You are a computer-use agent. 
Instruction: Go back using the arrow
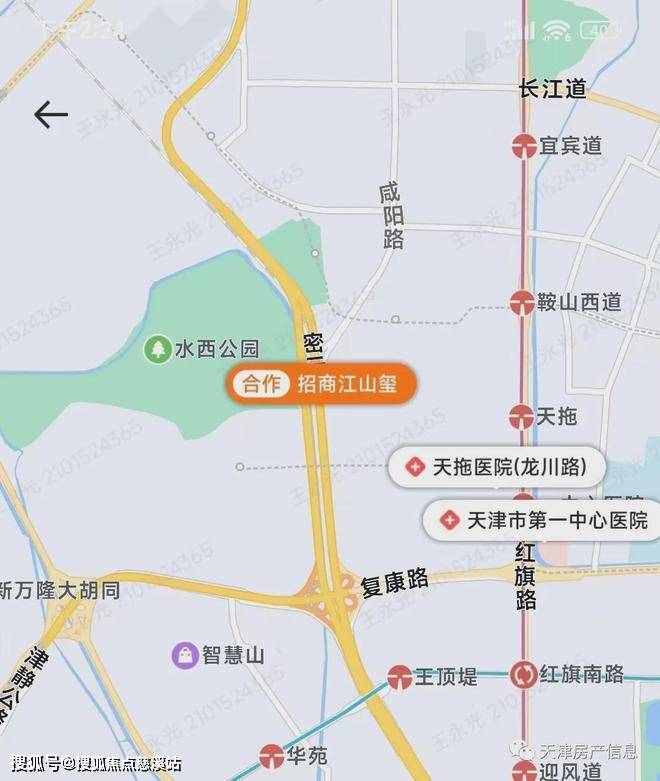click(x=50, y=114)
